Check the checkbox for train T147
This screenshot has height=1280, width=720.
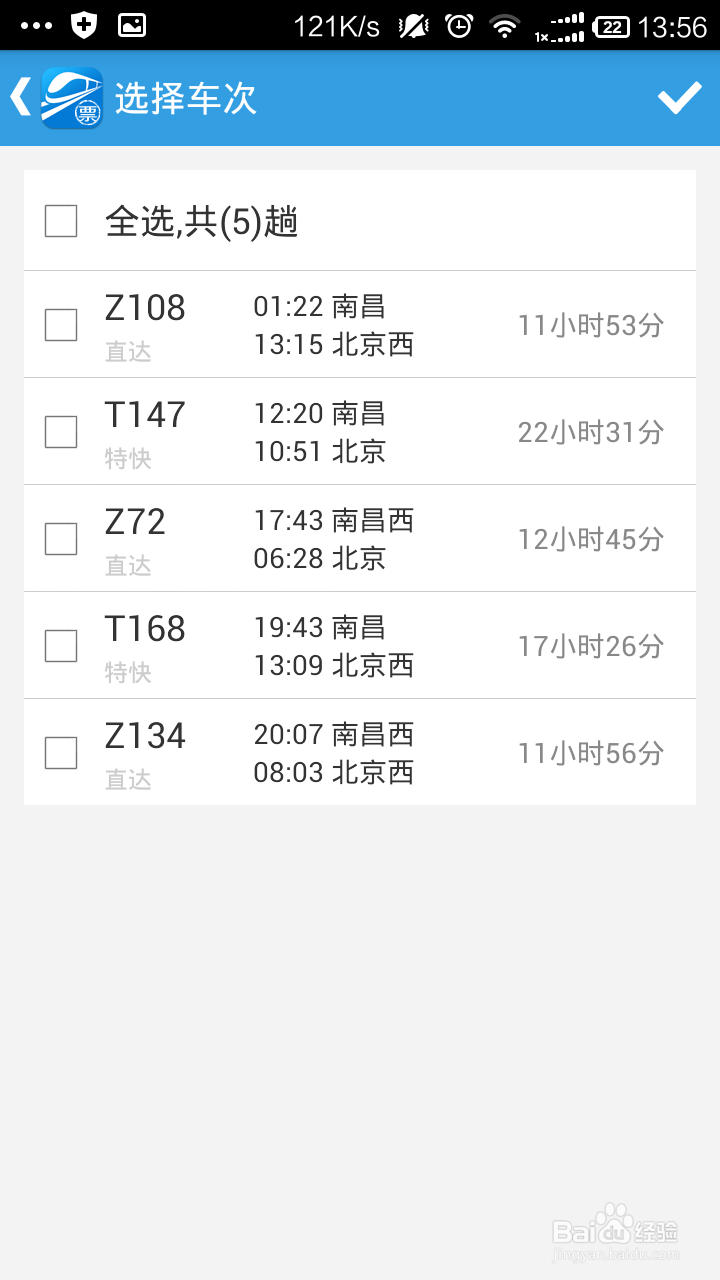(60, 431)
